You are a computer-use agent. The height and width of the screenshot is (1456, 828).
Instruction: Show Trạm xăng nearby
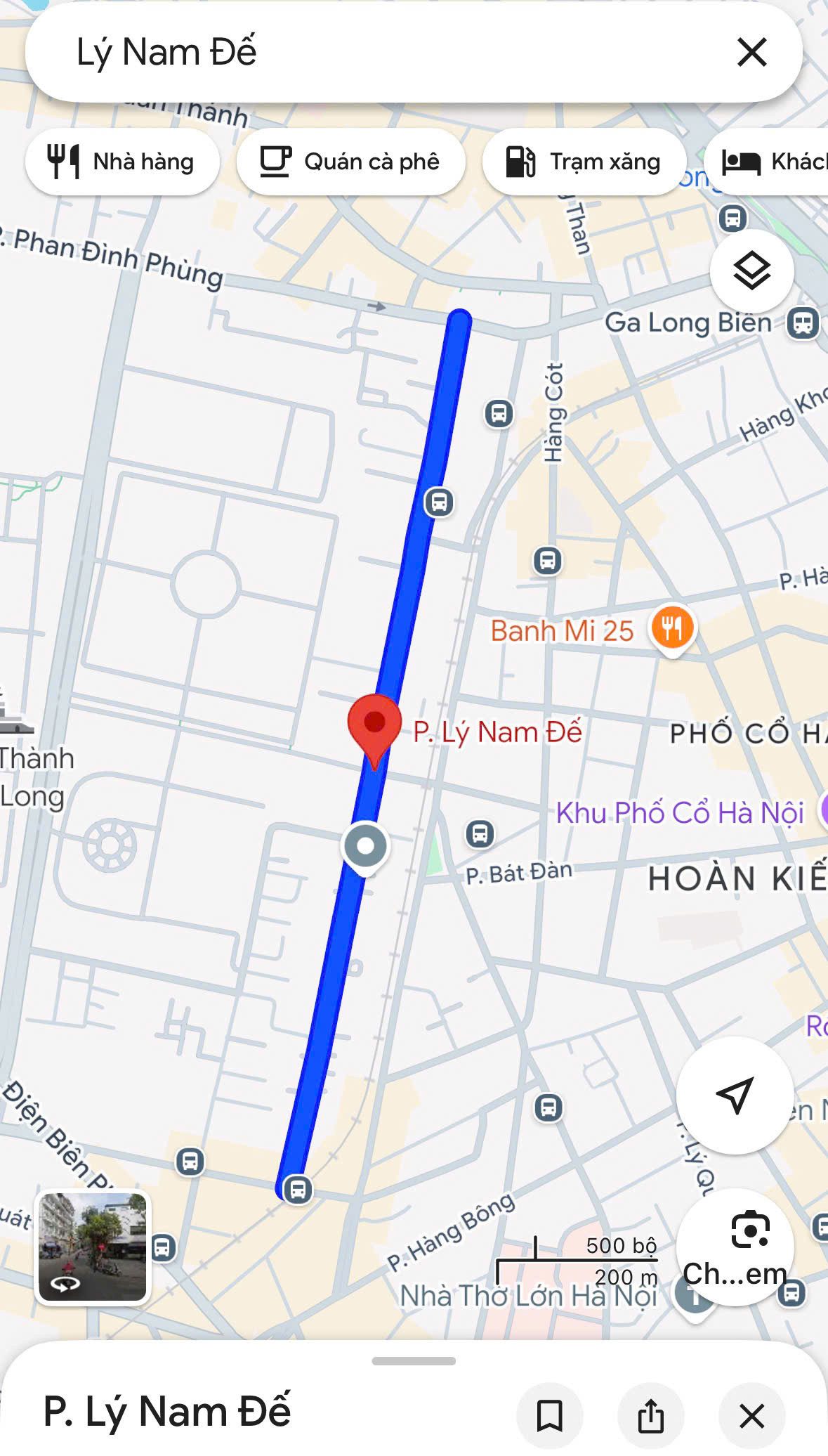tap(584, 162)
